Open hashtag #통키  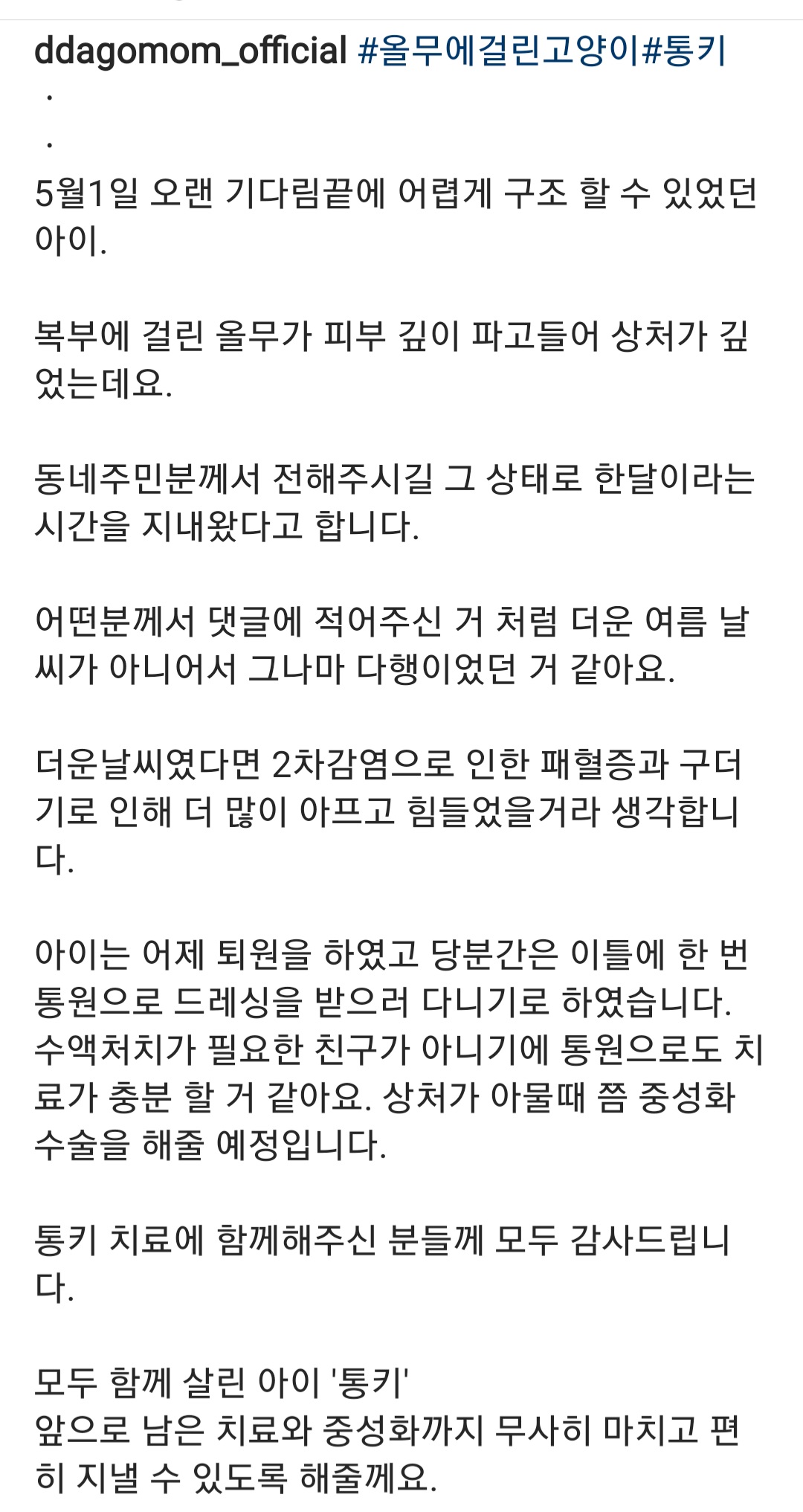point(683,51)
